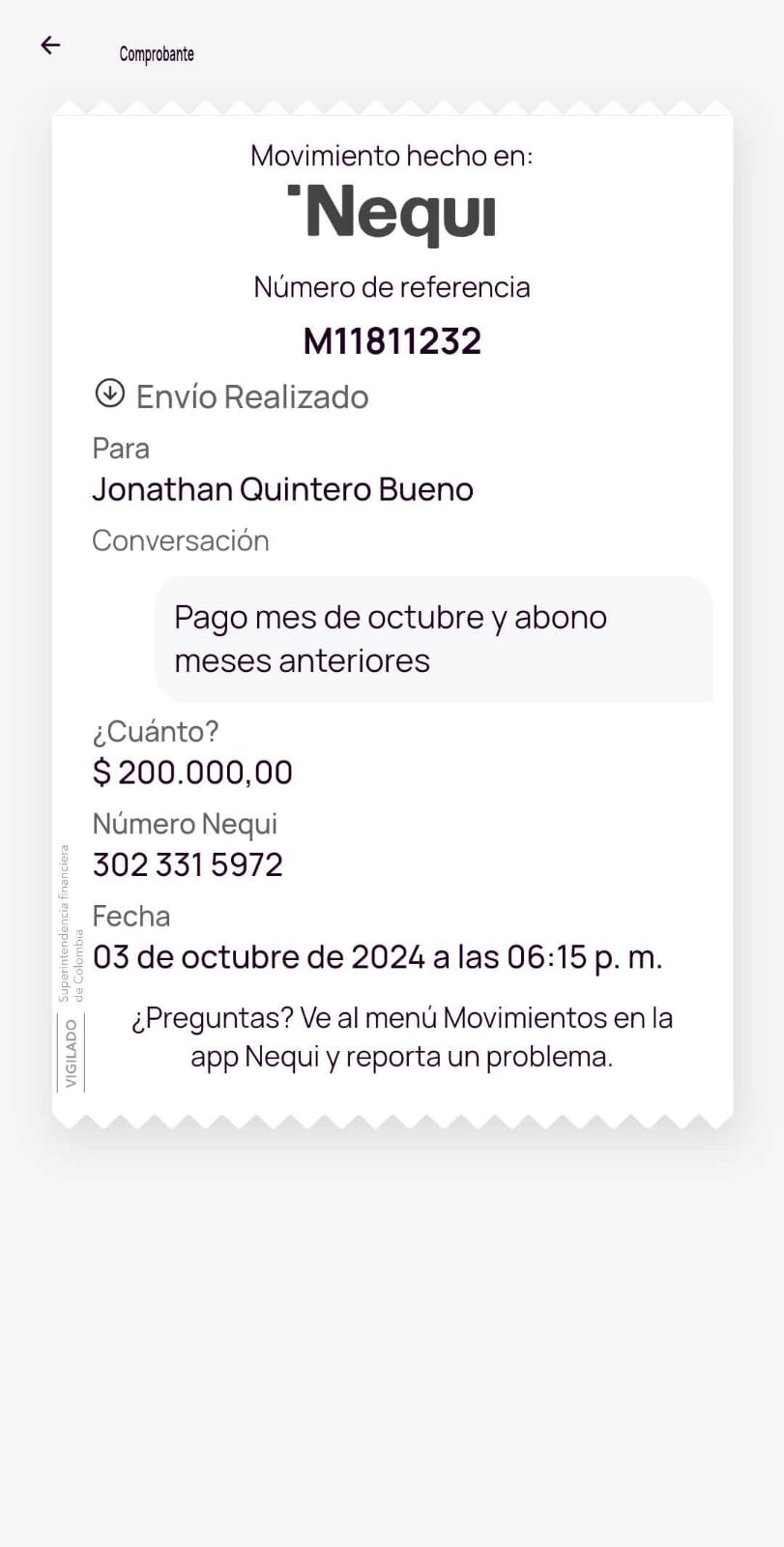Viewport: 784px width, 1547px height.
Task: Go back from the Comprobante screen
Action: pyautogui.click(x=50, y=45)
